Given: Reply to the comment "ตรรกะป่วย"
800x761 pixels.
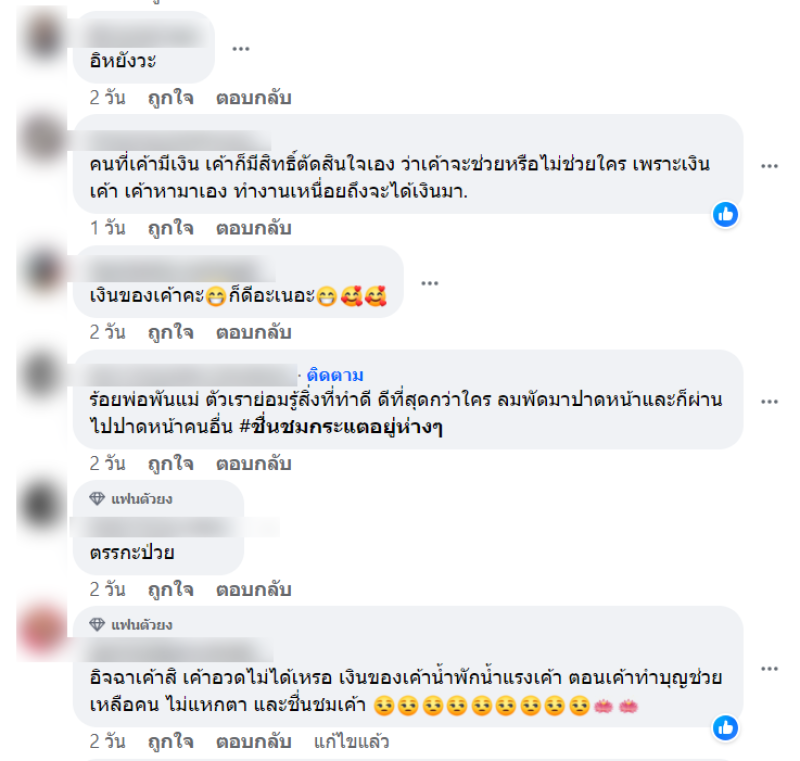Looking at the screenshot, I should [x=253, y=589].
